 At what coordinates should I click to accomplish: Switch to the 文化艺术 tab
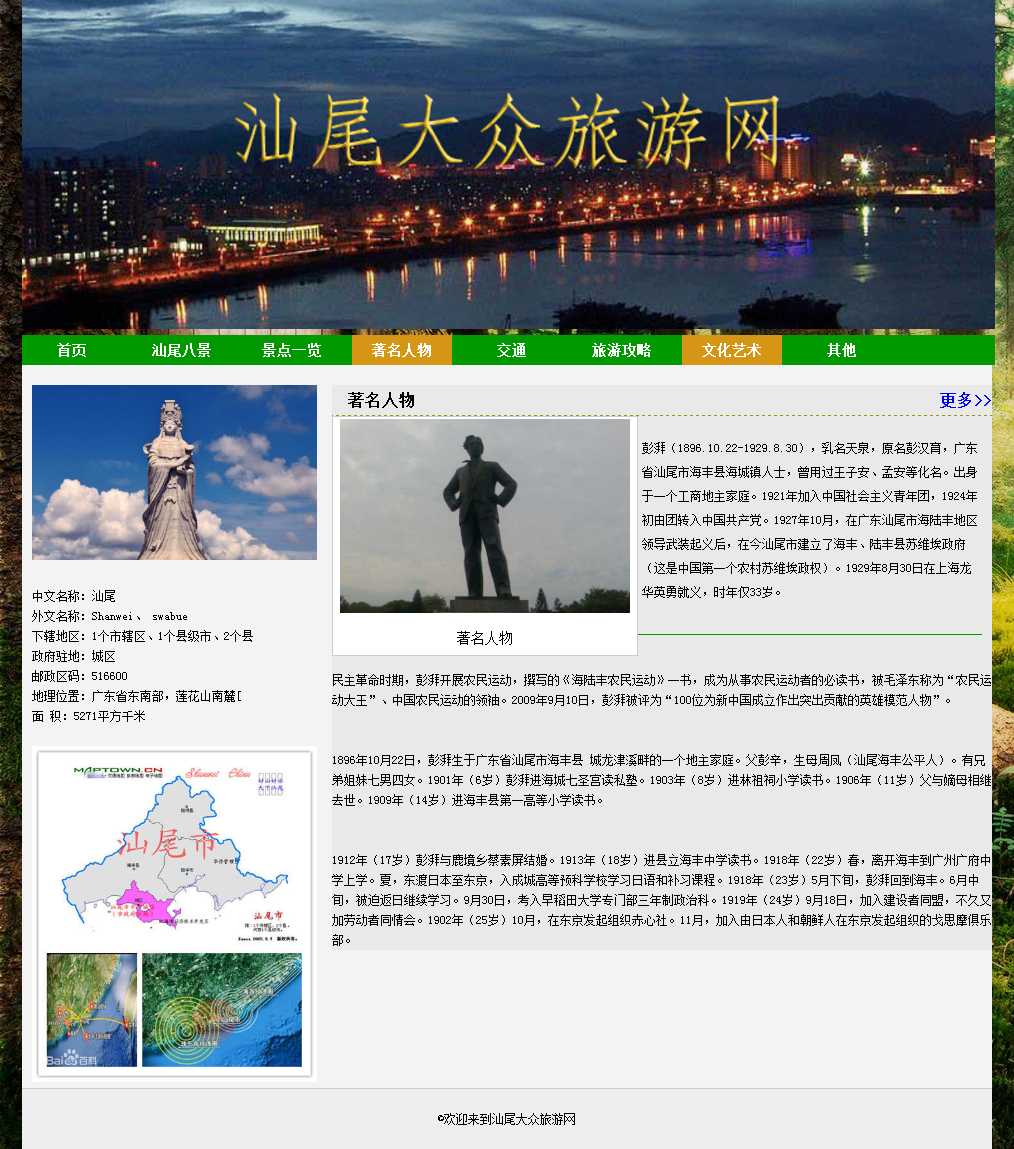pyautogui.click(x=732, y=350)
